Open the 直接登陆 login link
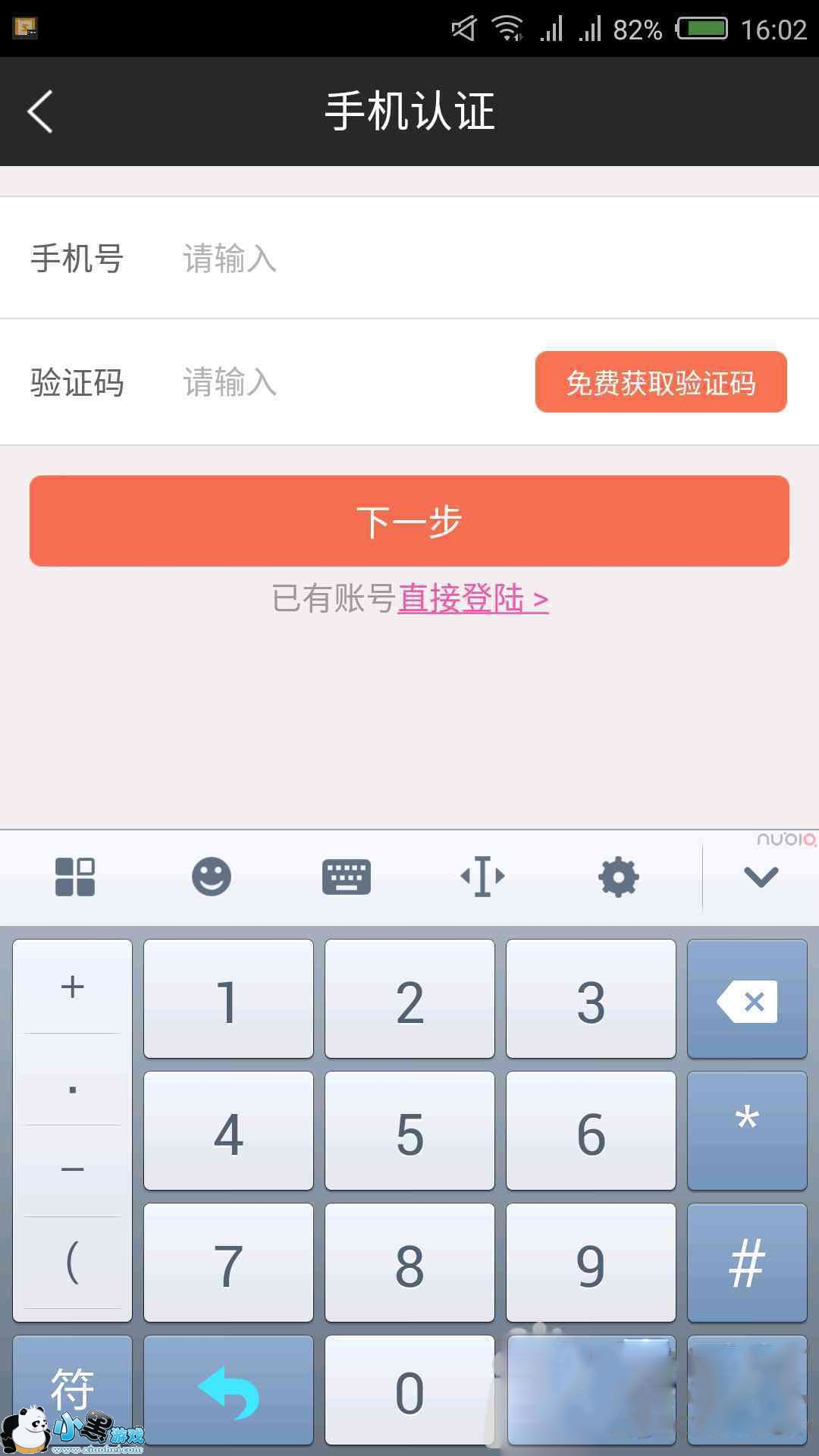Viewport: 819px width, 1456px height. click(x=472, y=599)
